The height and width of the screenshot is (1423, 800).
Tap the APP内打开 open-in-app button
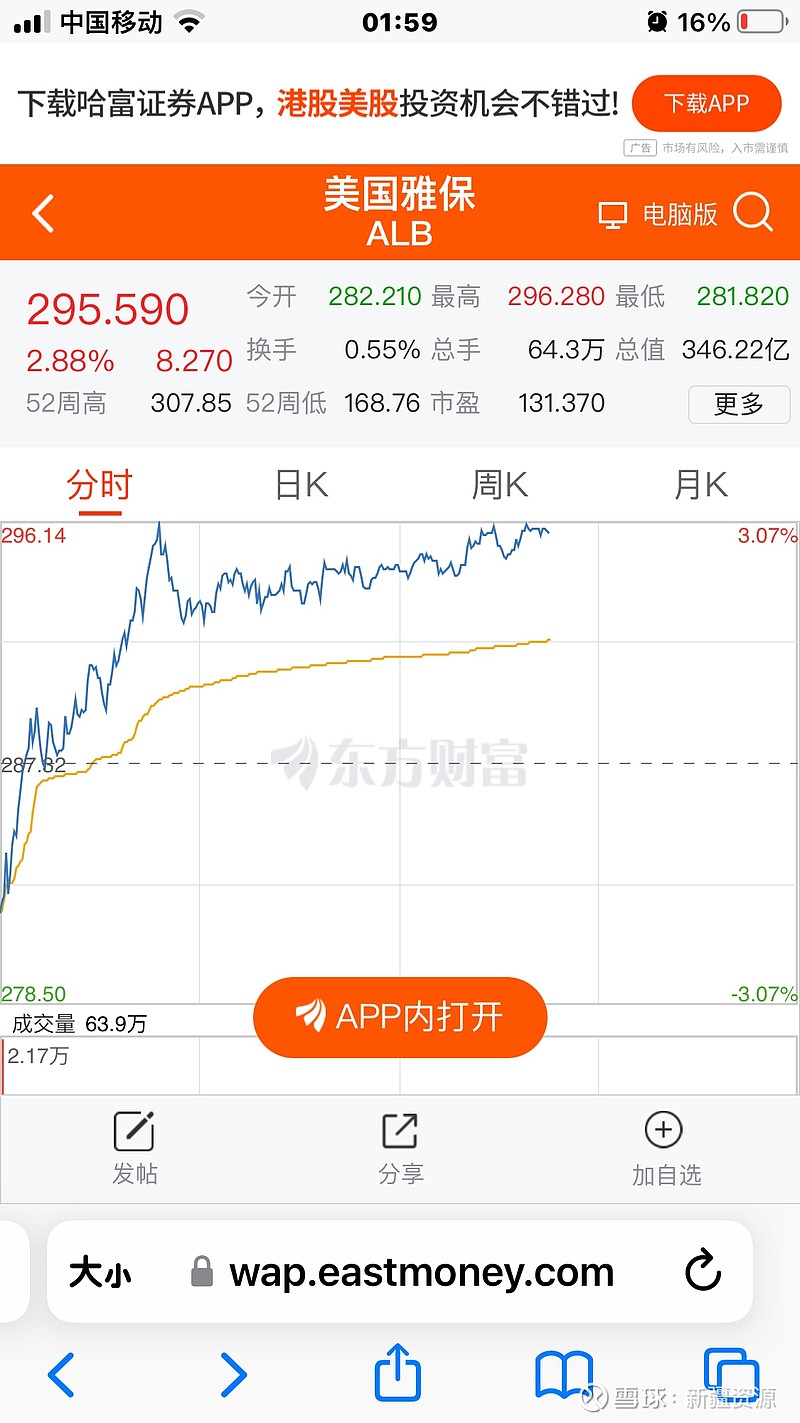[400, 1017]
